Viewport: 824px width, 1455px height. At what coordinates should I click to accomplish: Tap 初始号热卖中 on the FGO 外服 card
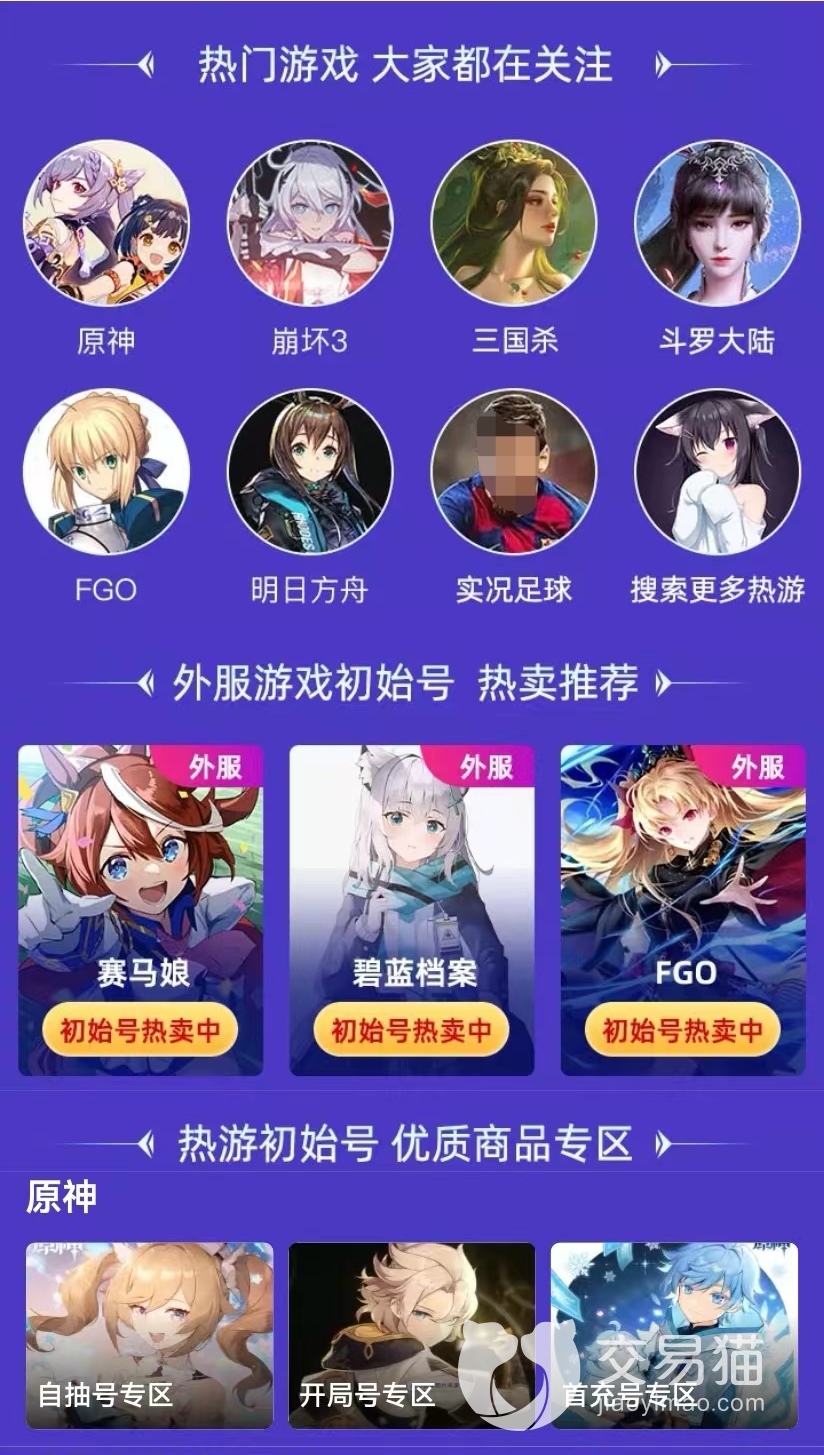(x=683, y=1030)
